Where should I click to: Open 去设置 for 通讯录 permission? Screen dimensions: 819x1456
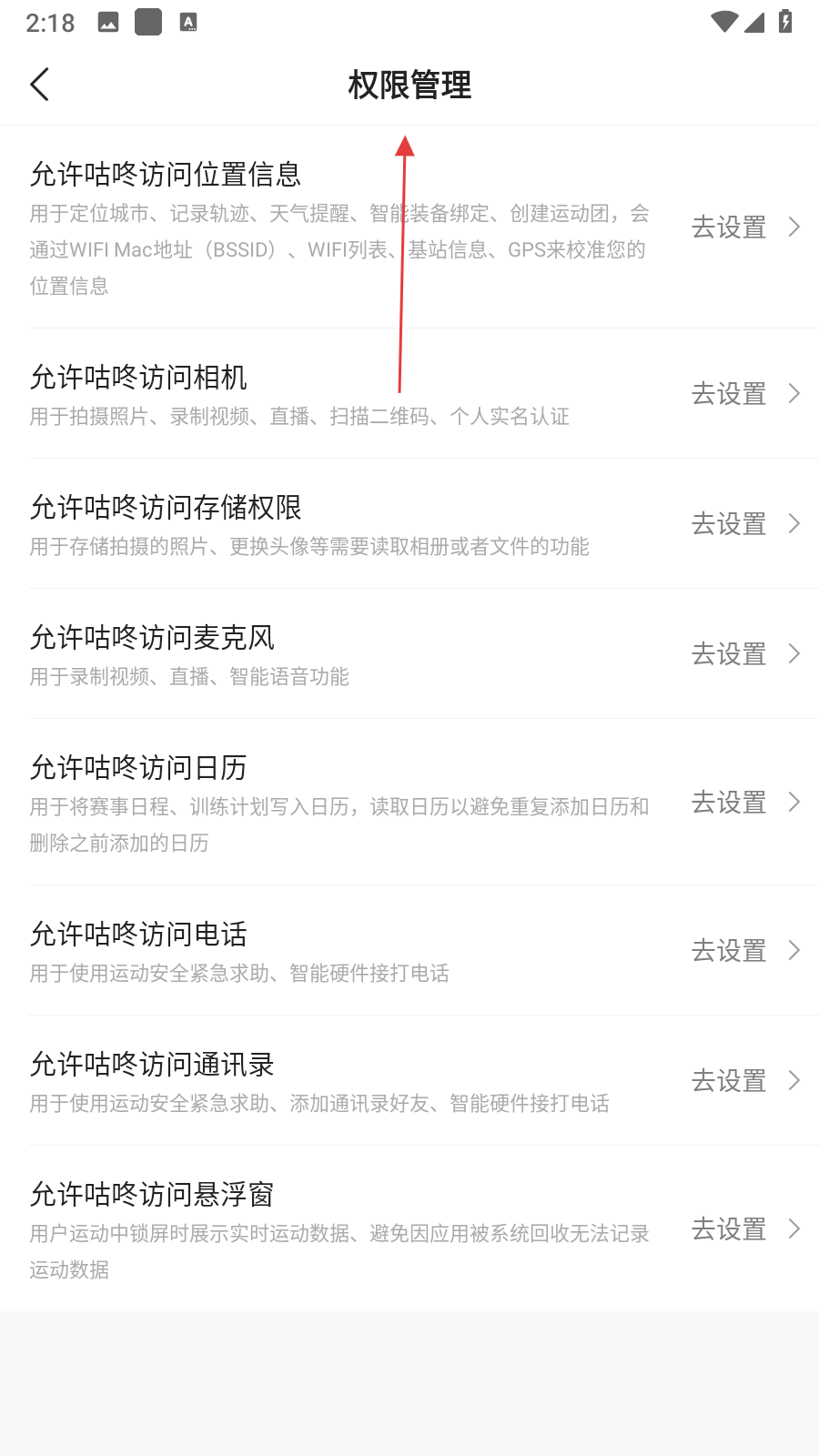(x=744, y=1081)
